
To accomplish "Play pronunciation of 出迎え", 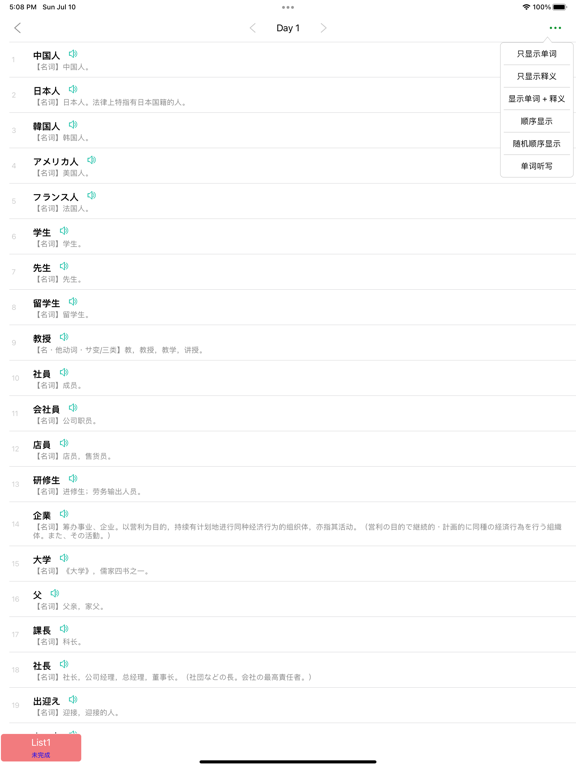I will point(73,699).
